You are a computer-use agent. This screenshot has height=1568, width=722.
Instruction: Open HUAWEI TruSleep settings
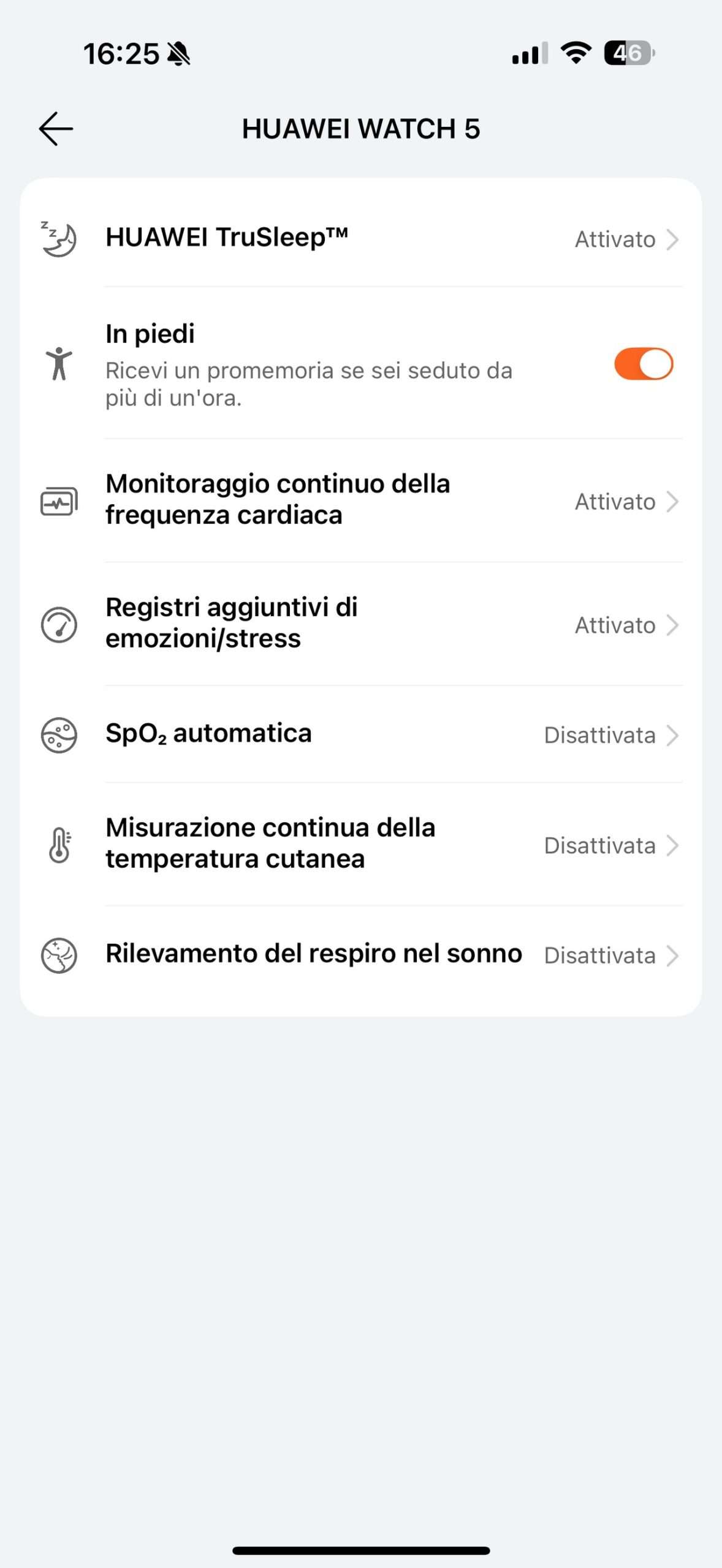click(x=360, y=238)
